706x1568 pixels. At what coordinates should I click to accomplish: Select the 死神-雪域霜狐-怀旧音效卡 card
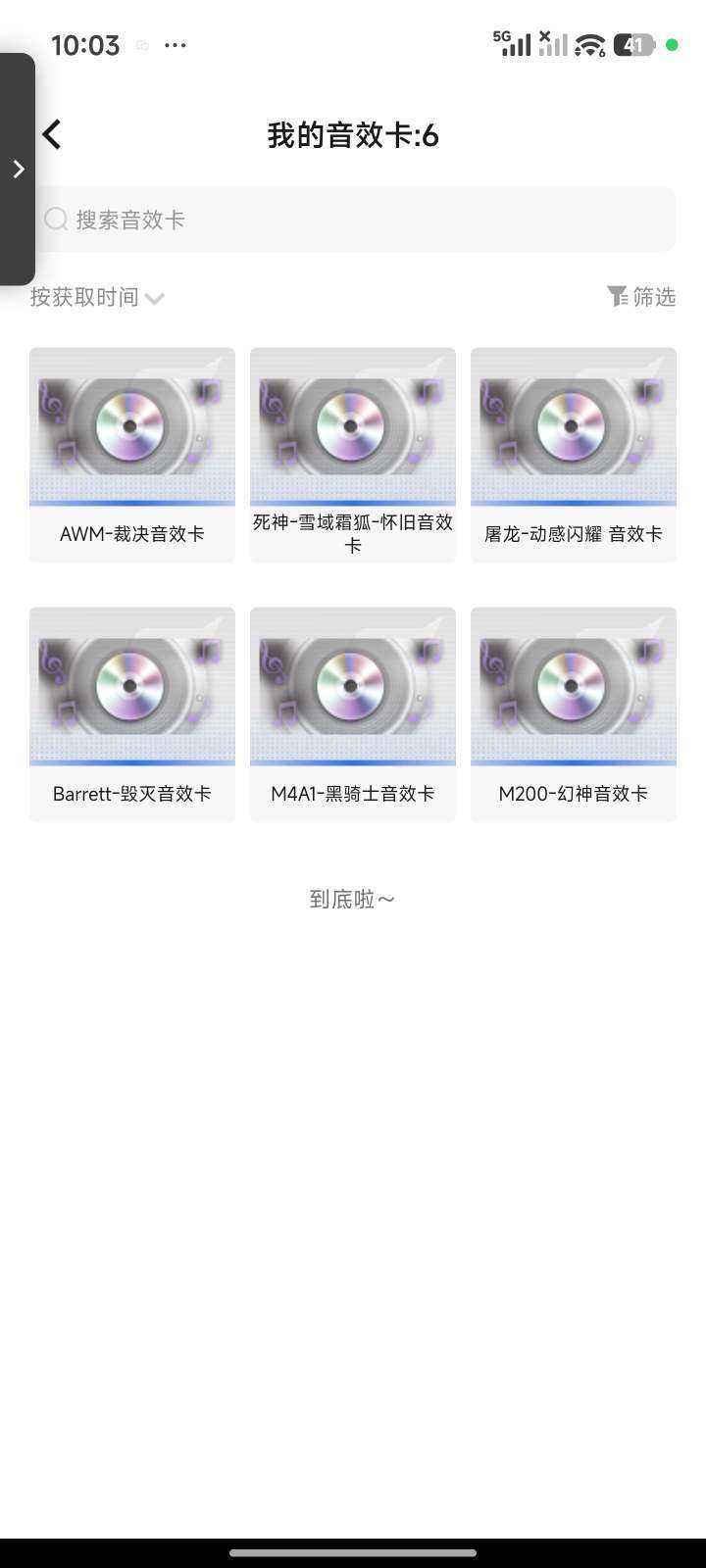(x=353, y=455)
